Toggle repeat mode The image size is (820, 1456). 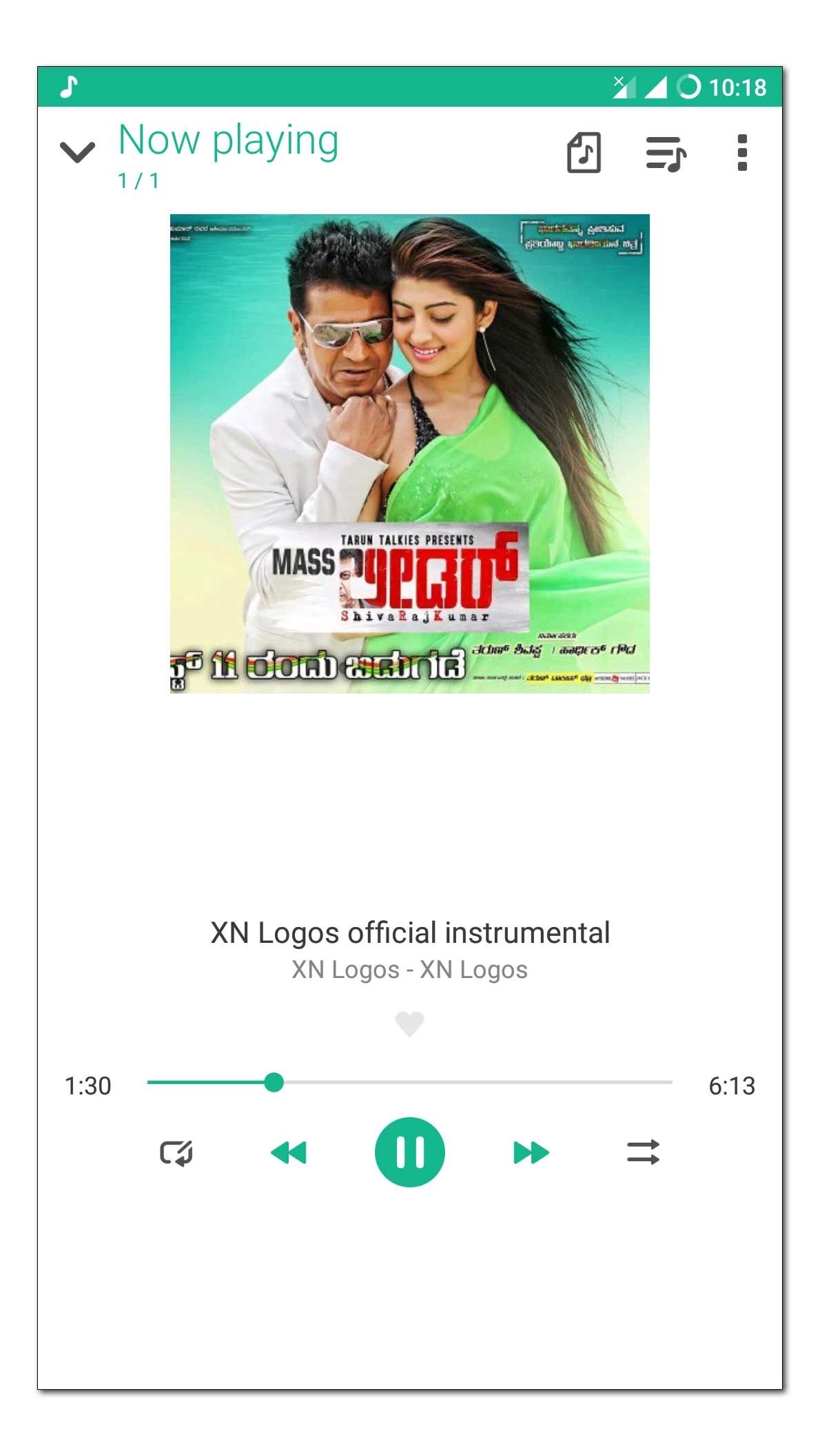[176, 1152]
